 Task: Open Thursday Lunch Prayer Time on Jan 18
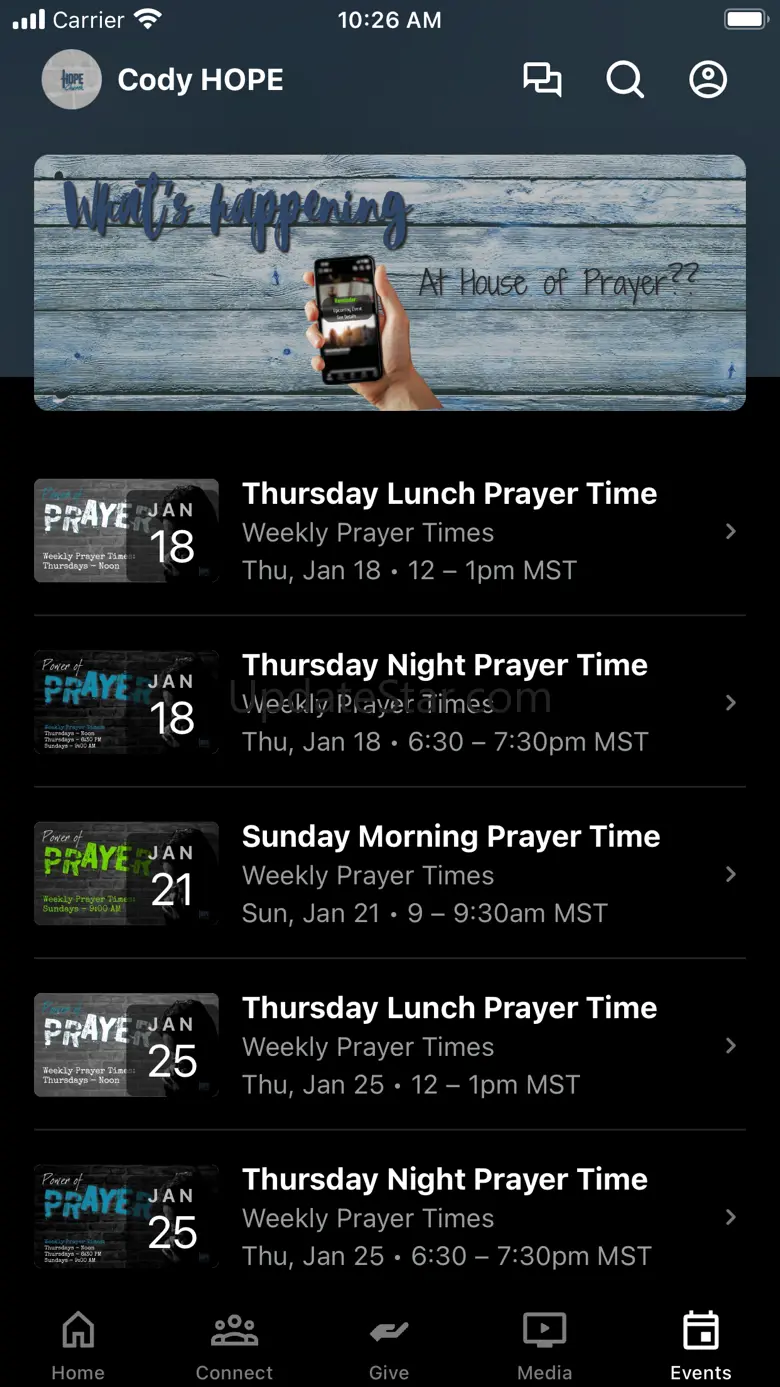point(390,531)
